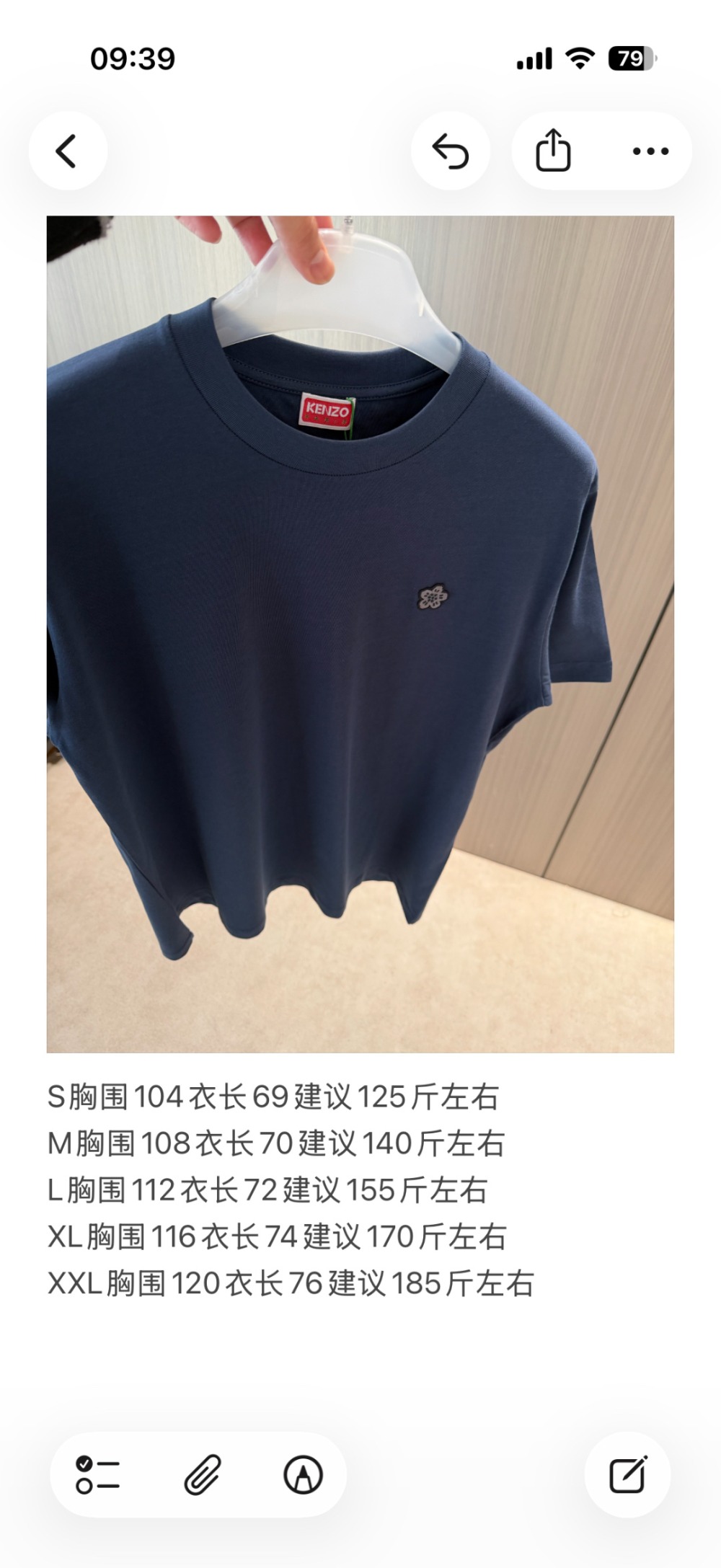Go back to the notes list
Screen dimensions: 721x1568
tap(67, 151)
